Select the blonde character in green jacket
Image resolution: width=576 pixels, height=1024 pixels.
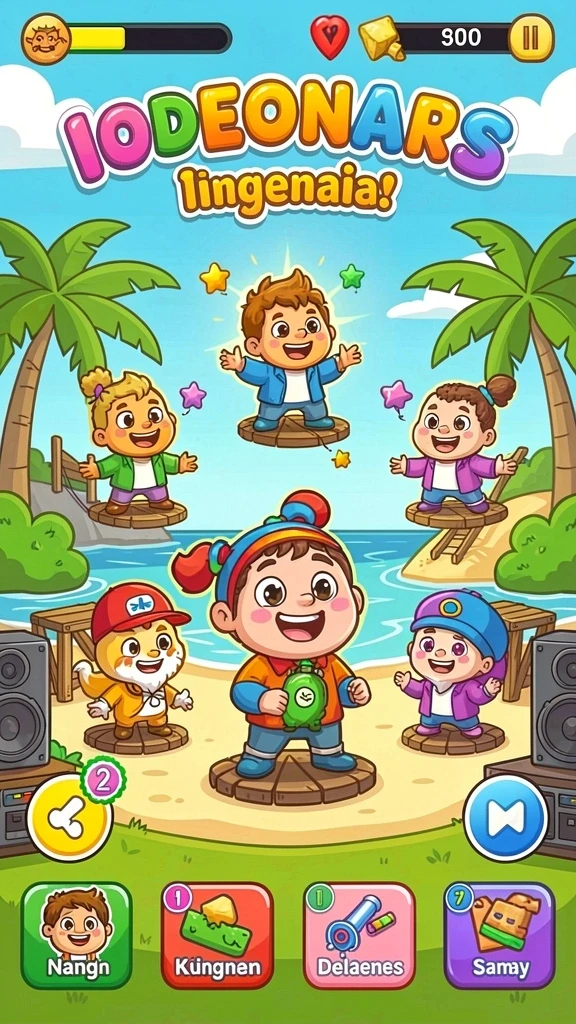tap(136, 441)
